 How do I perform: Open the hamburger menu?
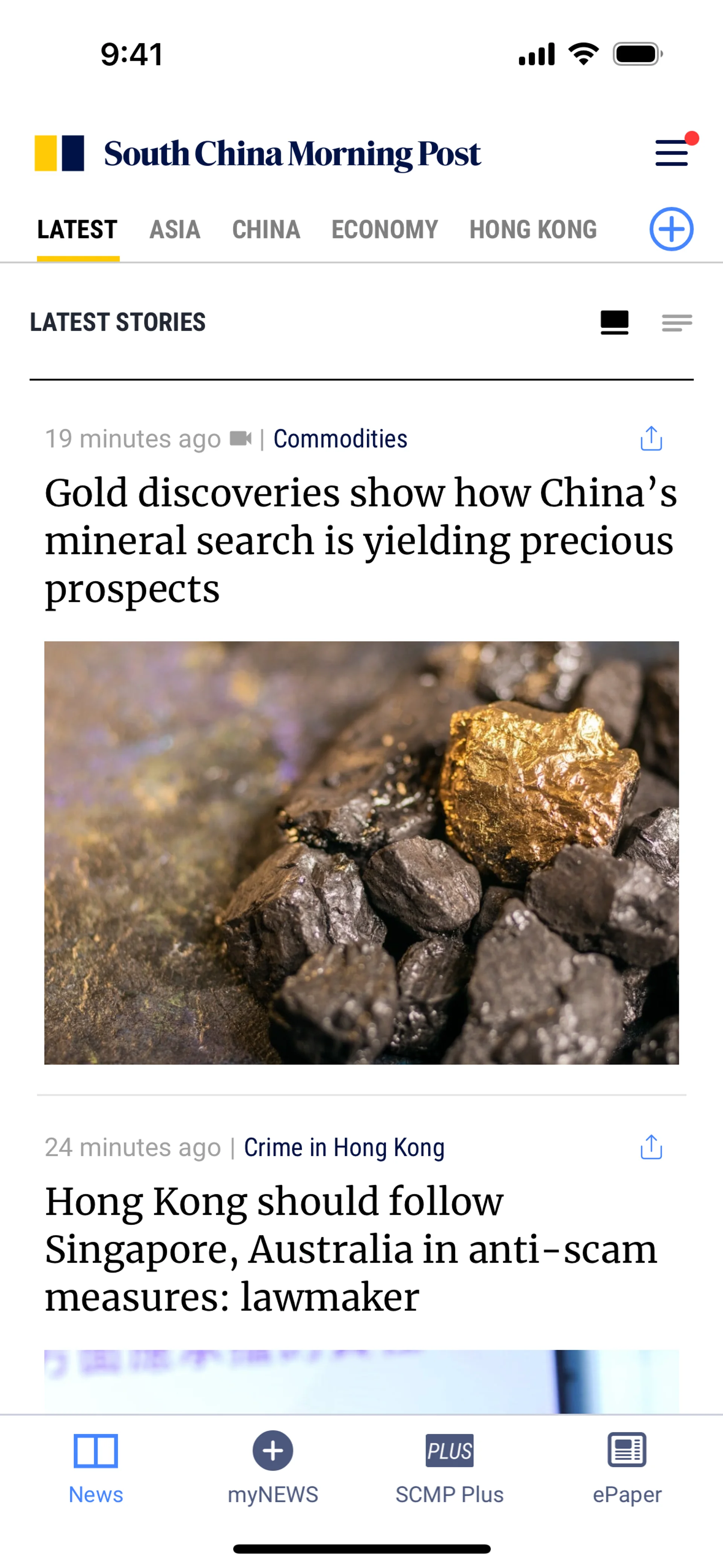pyautogui.click(x=671, y=153)
